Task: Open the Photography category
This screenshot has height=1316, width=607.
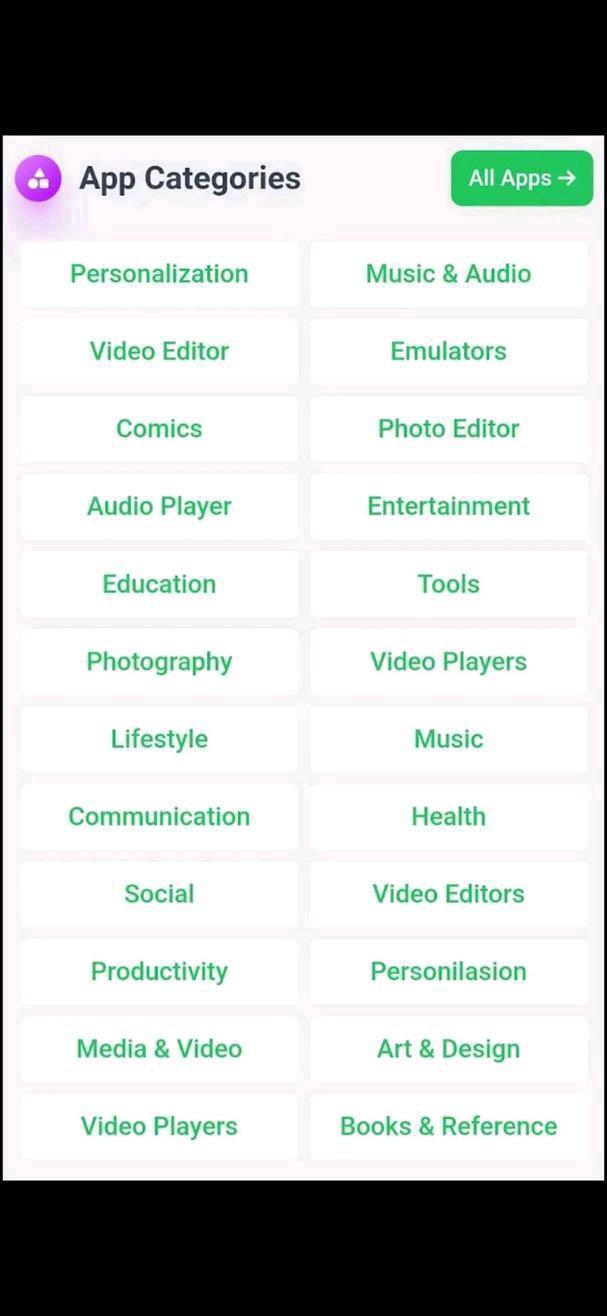Action: [159, 662]
